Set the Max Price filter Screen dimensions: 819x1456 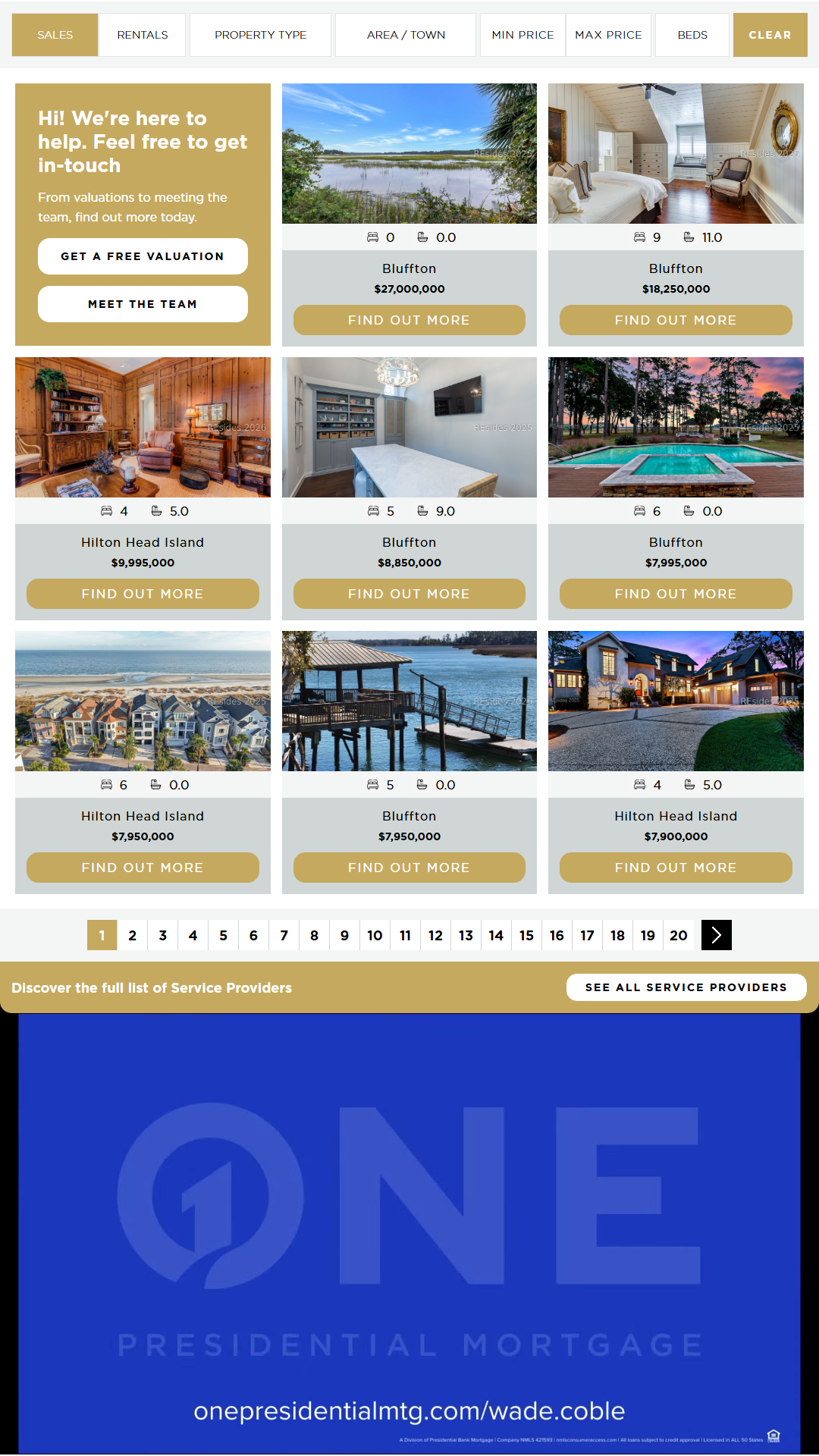(x=608, y=35)
